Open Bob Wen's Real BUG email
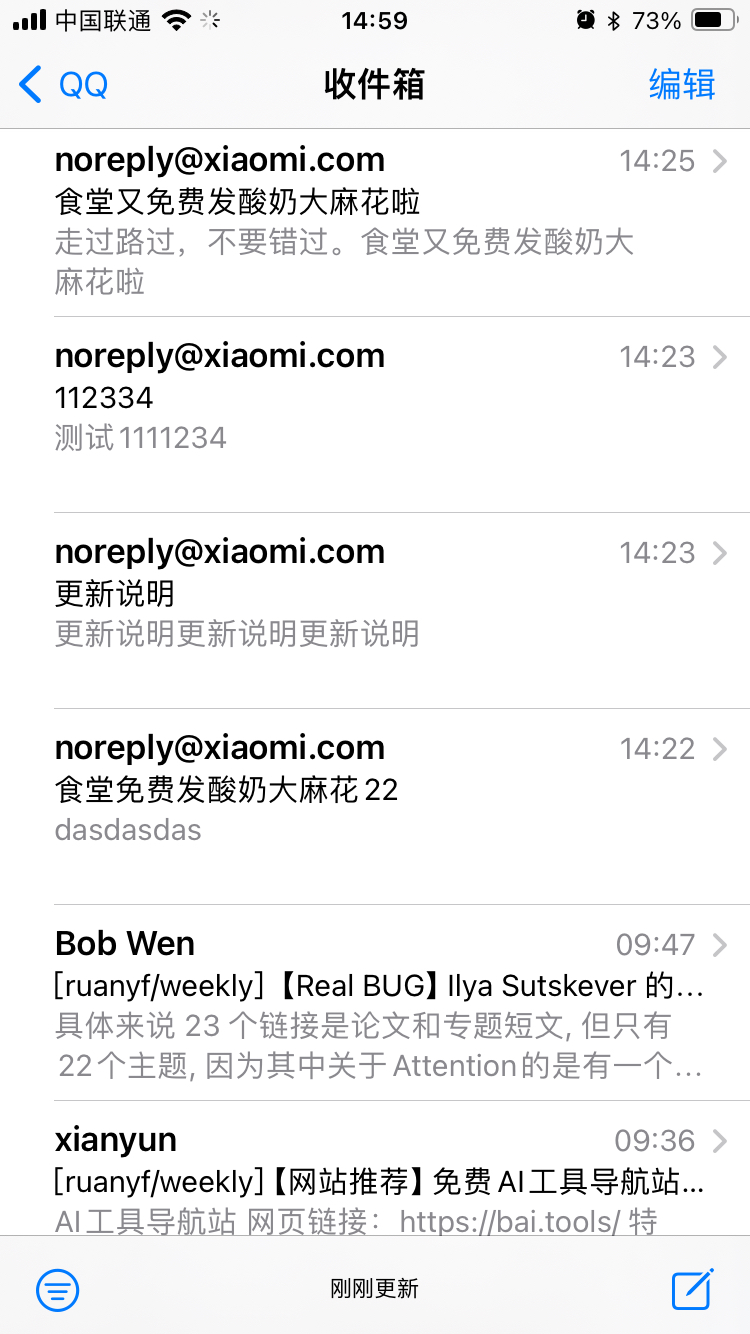750x1334 pixels. (x=380, y=1002)
